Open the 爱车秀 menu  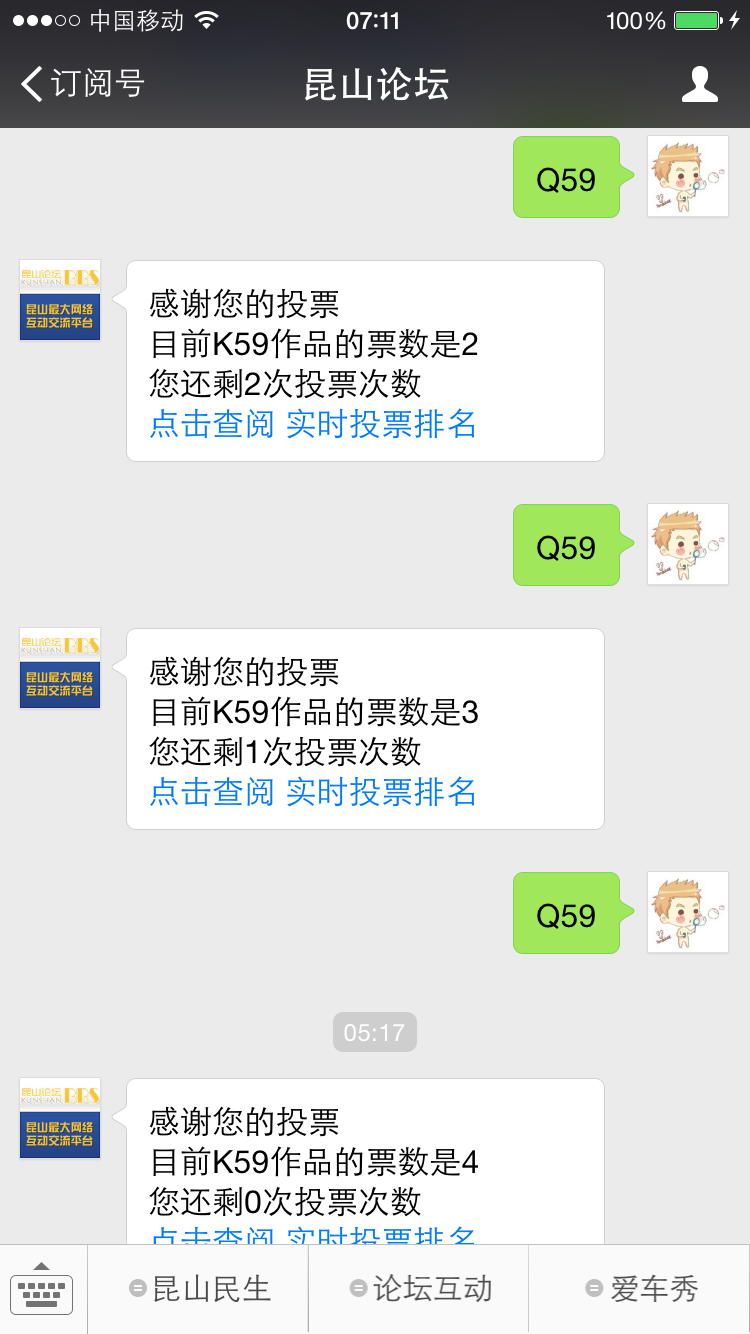[x=640, y=1289]
